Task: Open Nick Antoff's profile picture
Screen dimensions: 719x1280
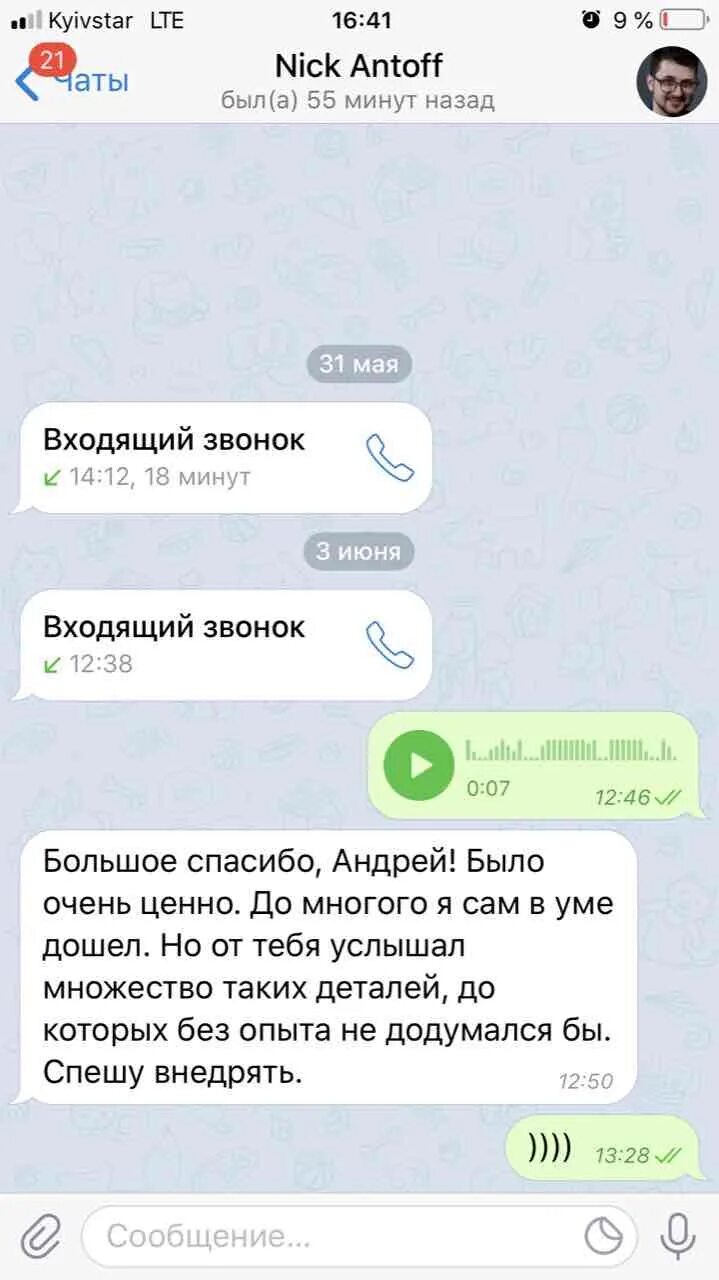Action: pos(672,81)
